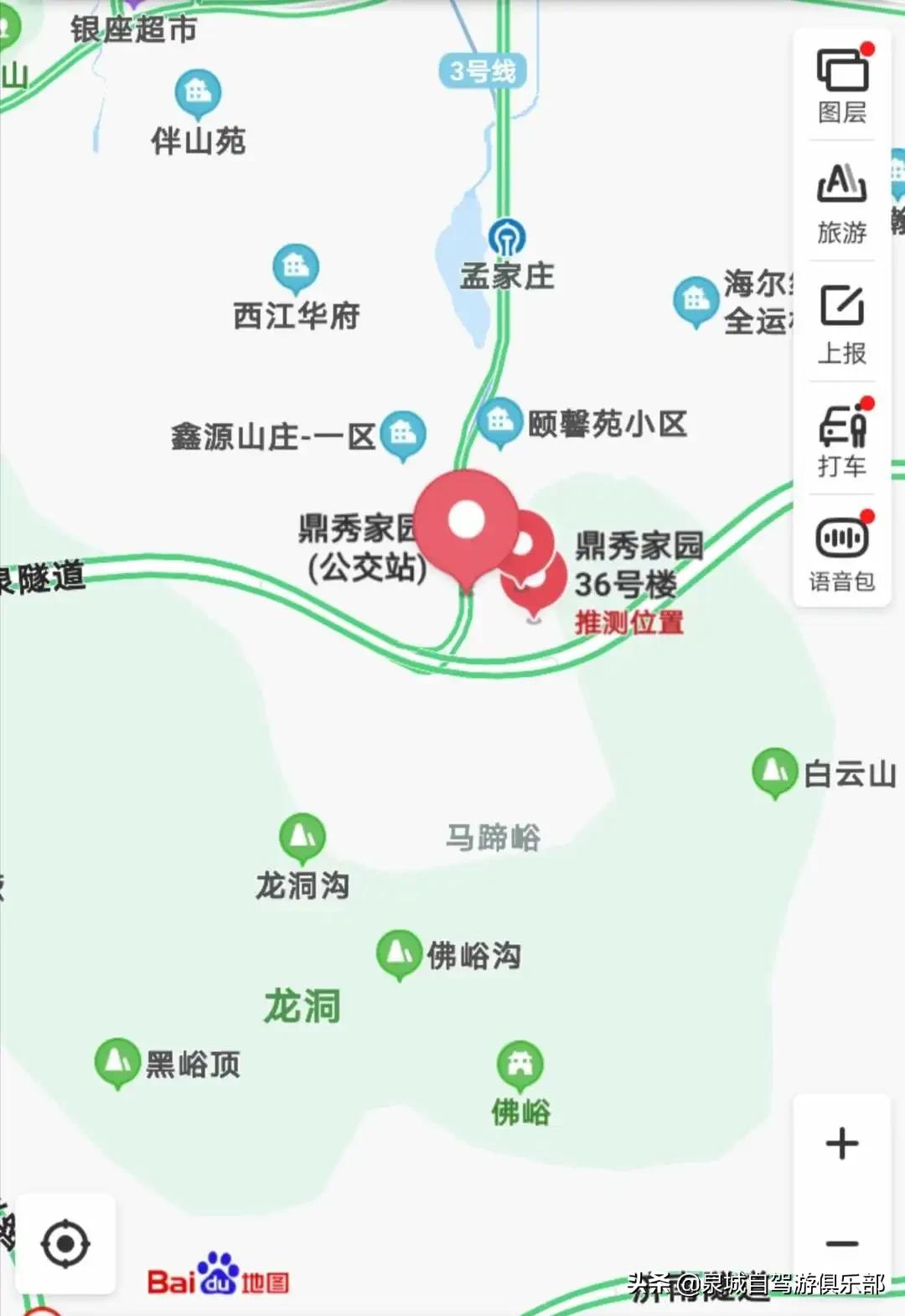905x1316 pixels.
Task: Open the 颐馨苑小区 residential marker
Action: click(499, 417)
